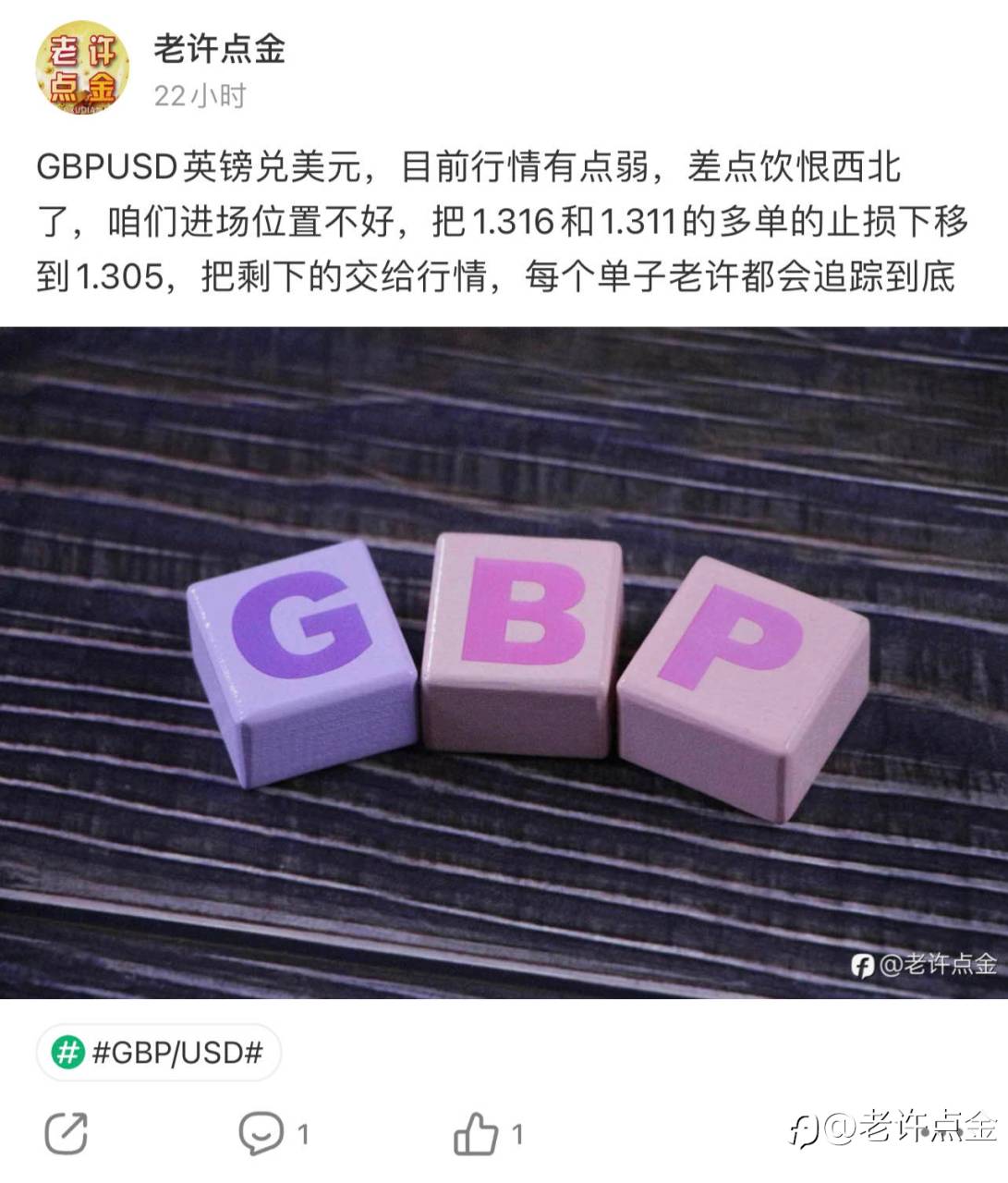This screenshot has height=1183, width=1008.
Task: Open the GBP blocks post image
Action: point(504,662)
